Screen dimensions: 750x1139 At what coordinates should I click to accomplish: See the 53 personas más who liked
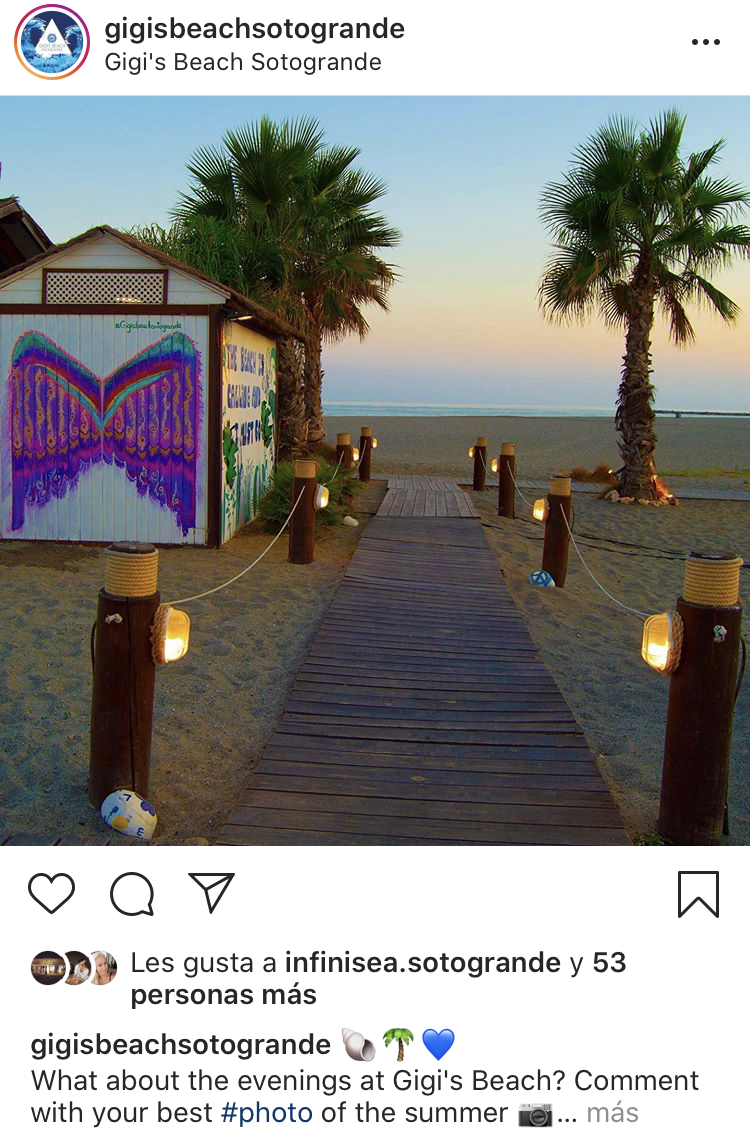223,995
